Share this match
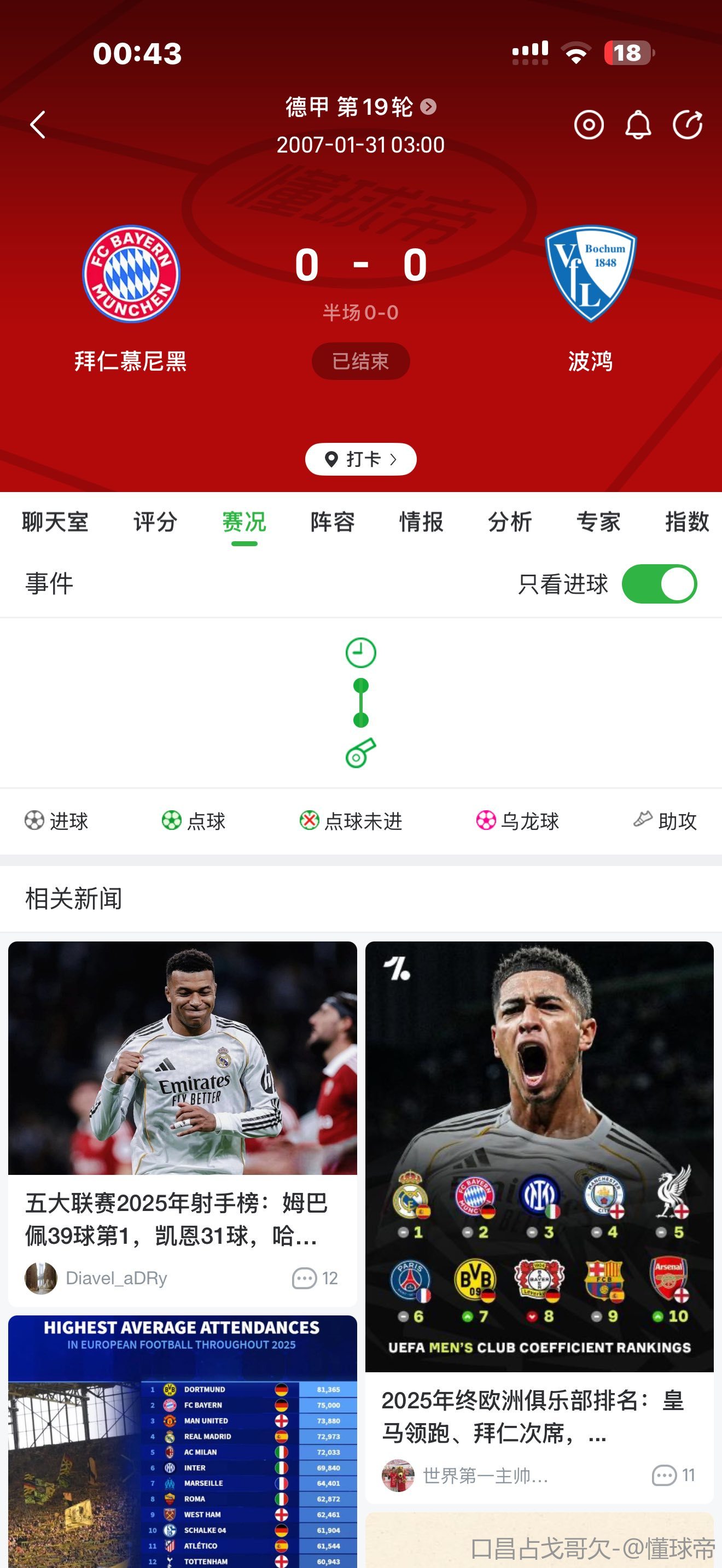 coord(688,125)
